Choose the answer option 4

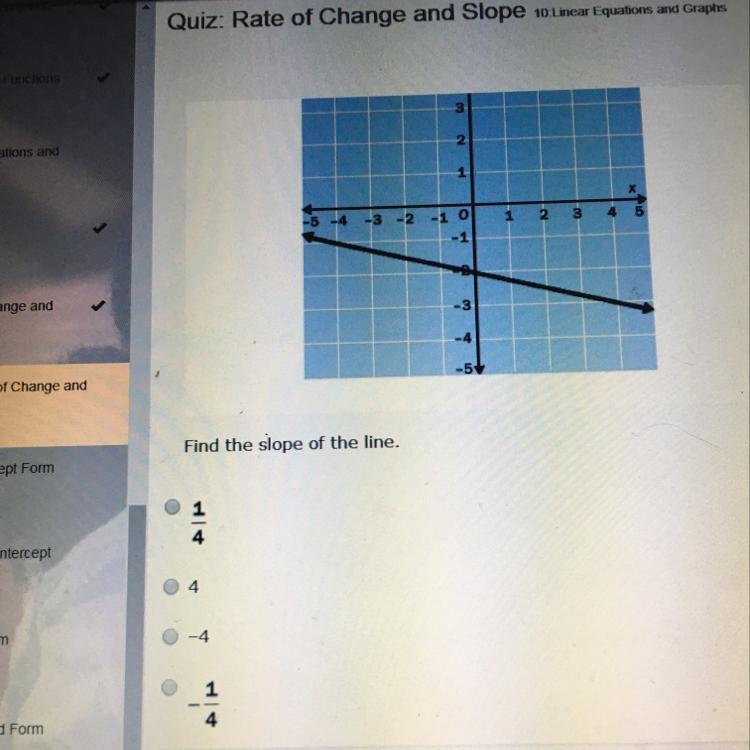coord(172,587)
